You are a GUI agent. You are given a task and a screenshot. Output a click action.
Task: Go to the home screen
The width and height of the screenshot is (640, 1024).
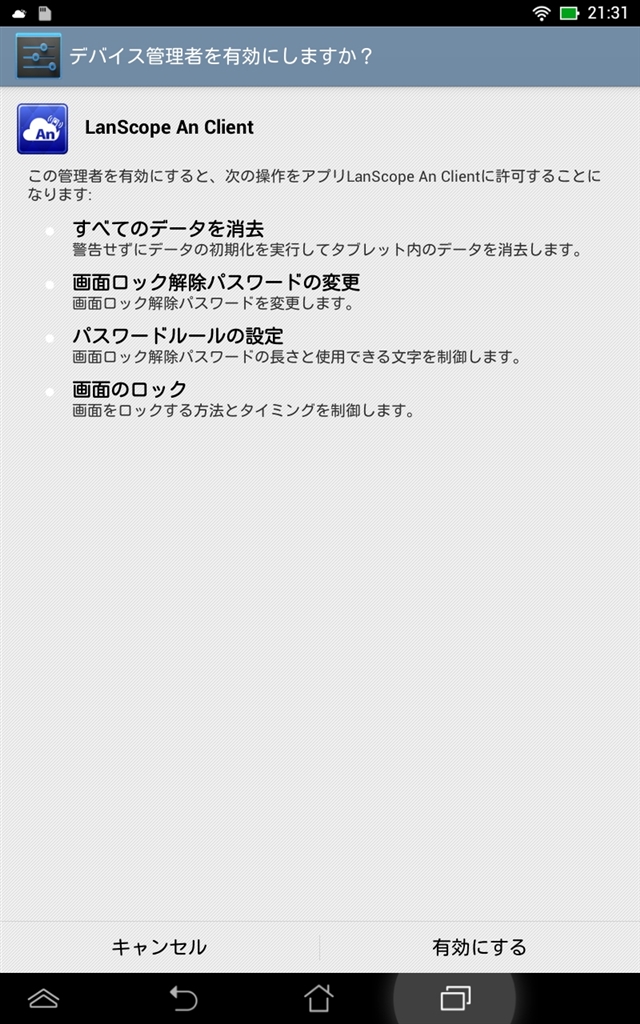click(x=318, y=998)
